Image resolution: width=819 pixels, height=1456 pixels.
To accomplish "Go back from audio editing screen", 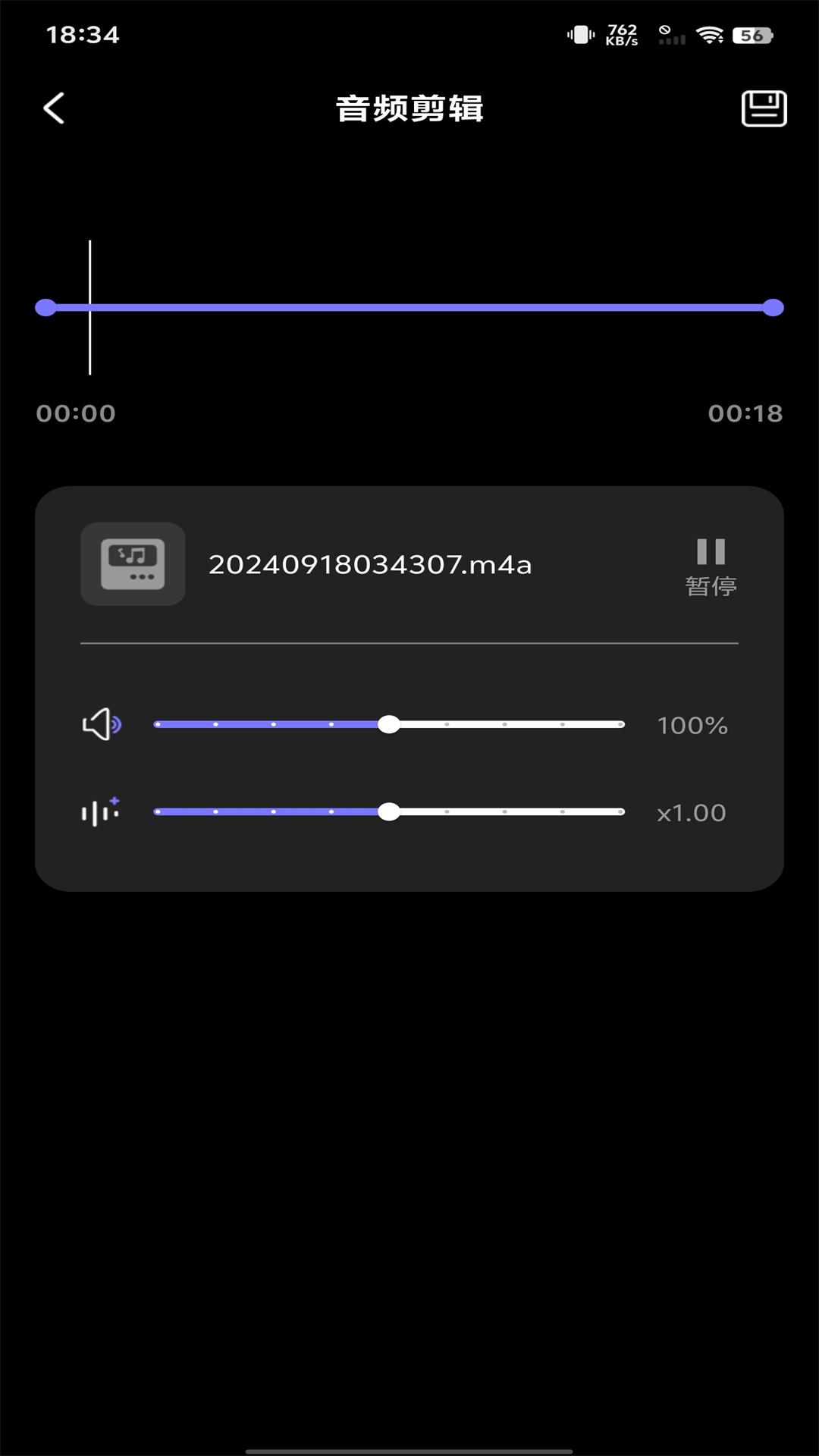I will [54, 108].
